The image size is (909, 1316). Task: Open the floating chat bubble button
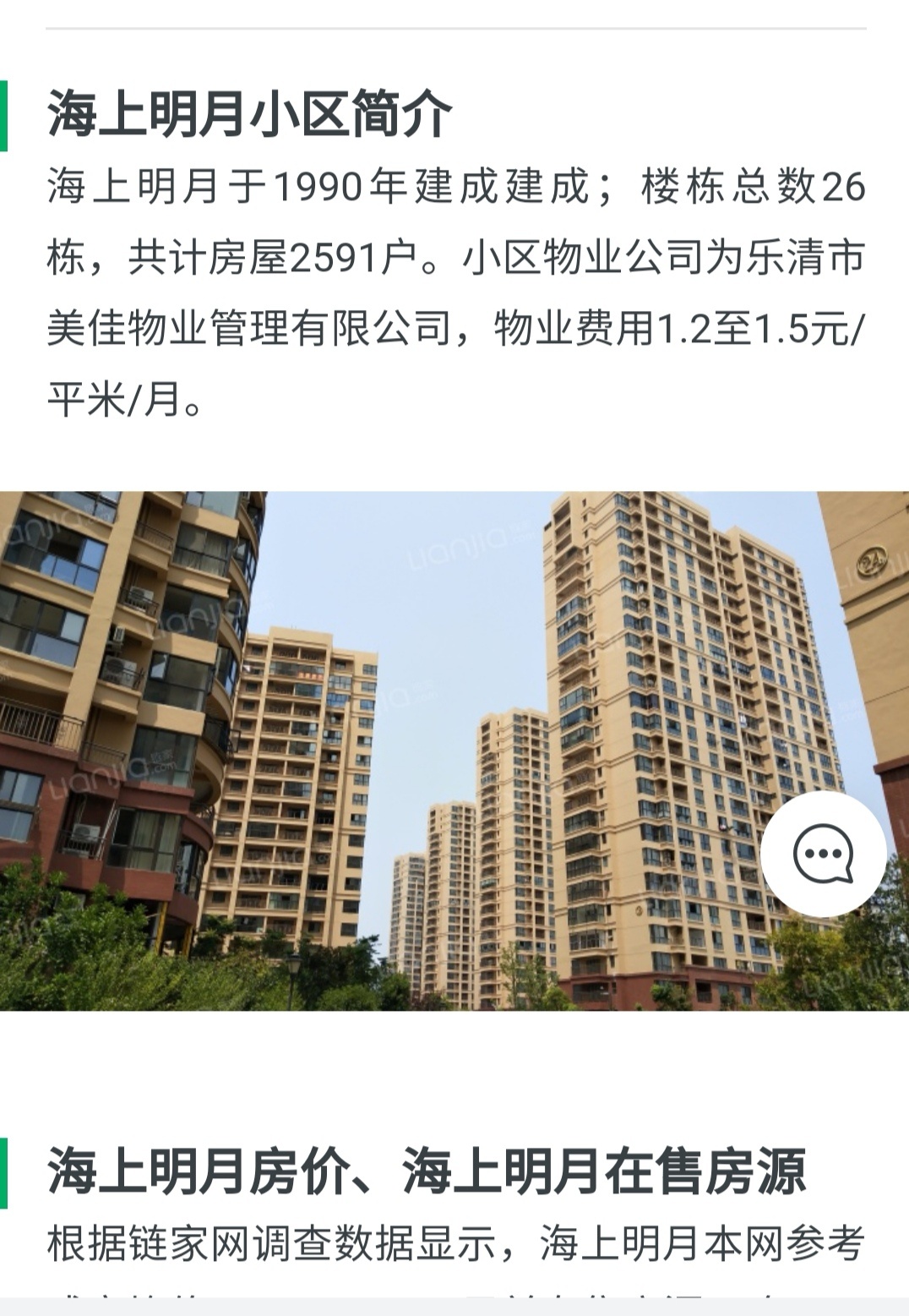[x=823, y=854]
